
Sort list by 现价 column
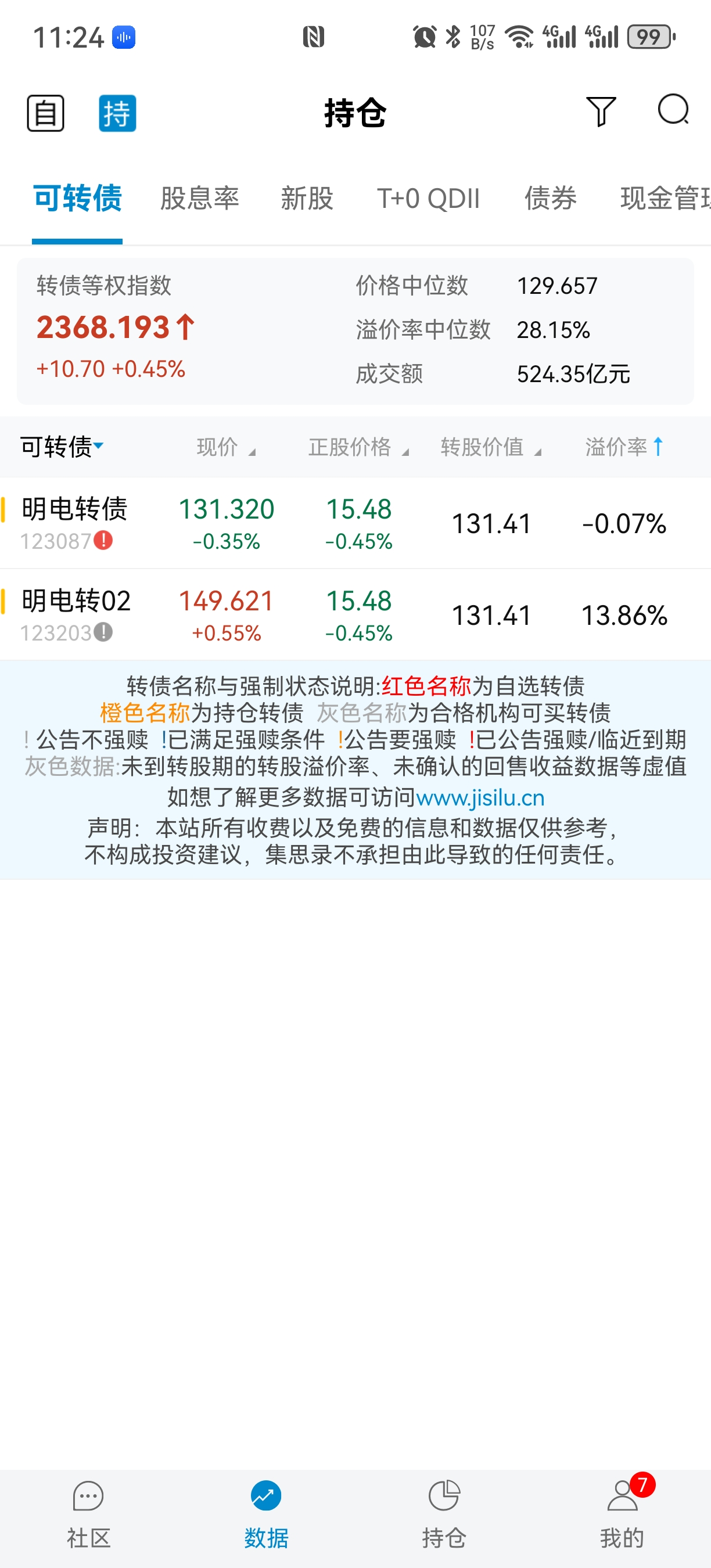tap(225, 447)
